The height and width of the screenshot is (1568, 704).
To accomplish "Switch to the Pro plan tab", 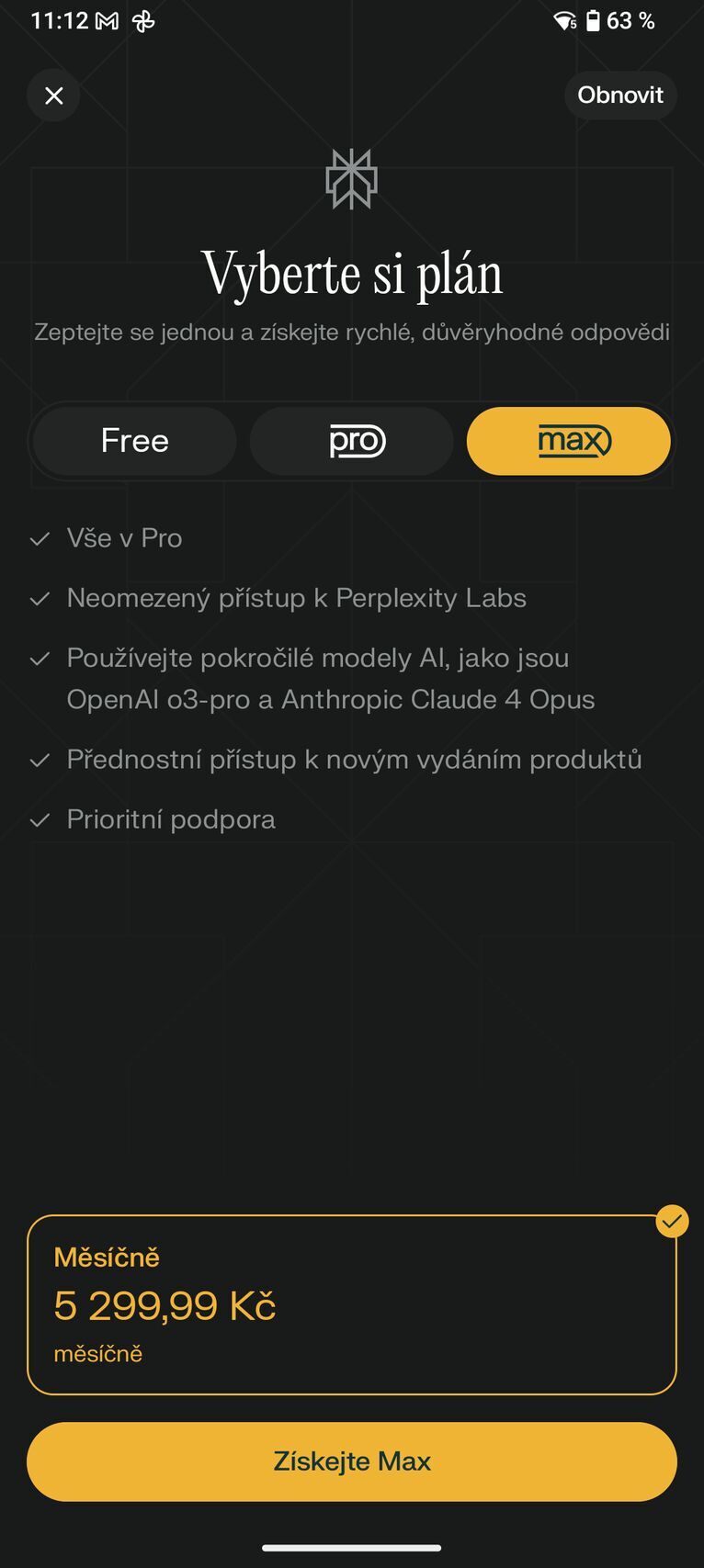I will pyautogui.click(x=352, y=441).
